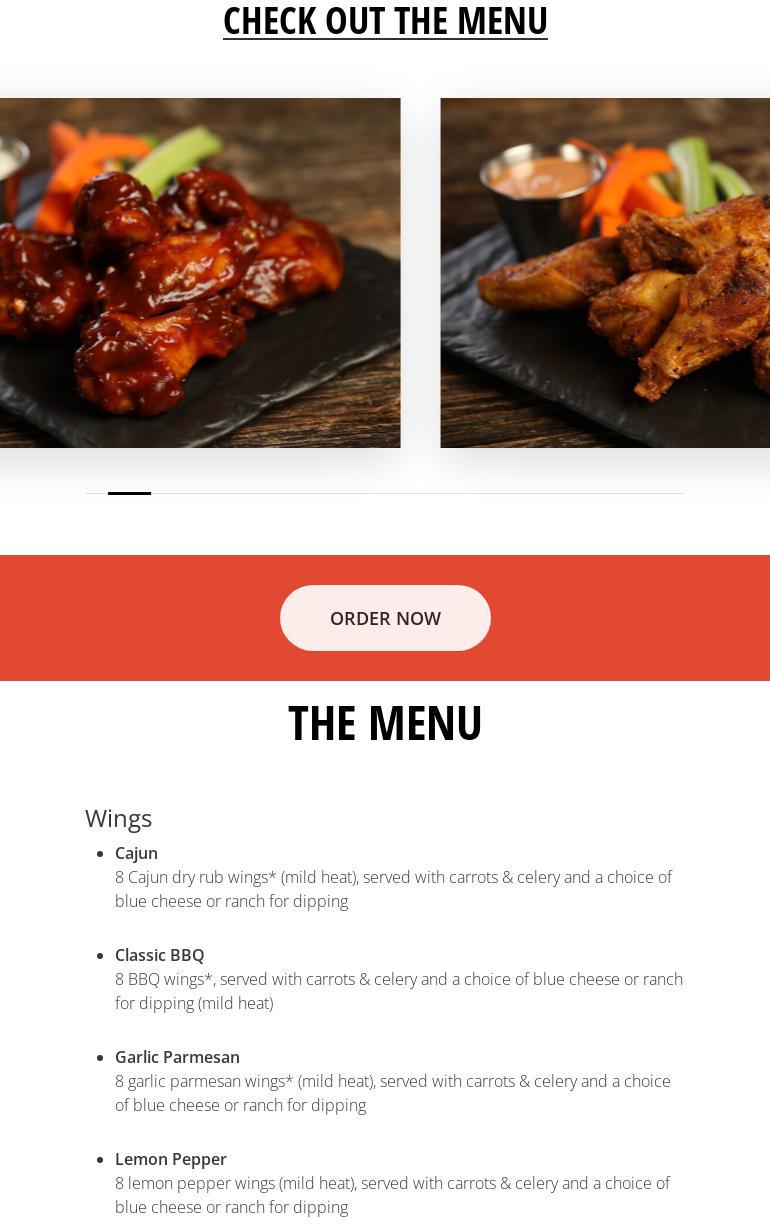View the dry rub wings photo
The image size is (770, 1227).
605,272
